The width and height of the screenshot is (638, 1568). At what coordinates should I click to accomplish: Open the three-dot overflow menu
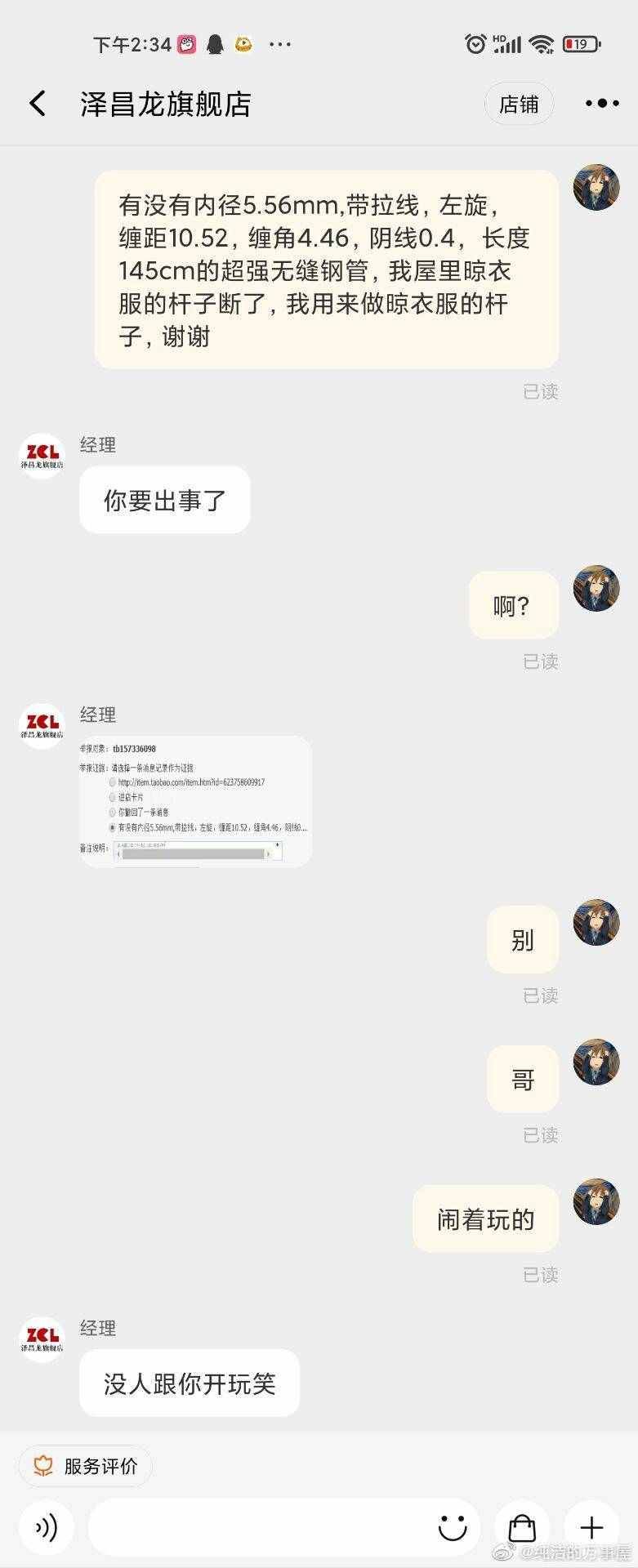pos(602,104)
